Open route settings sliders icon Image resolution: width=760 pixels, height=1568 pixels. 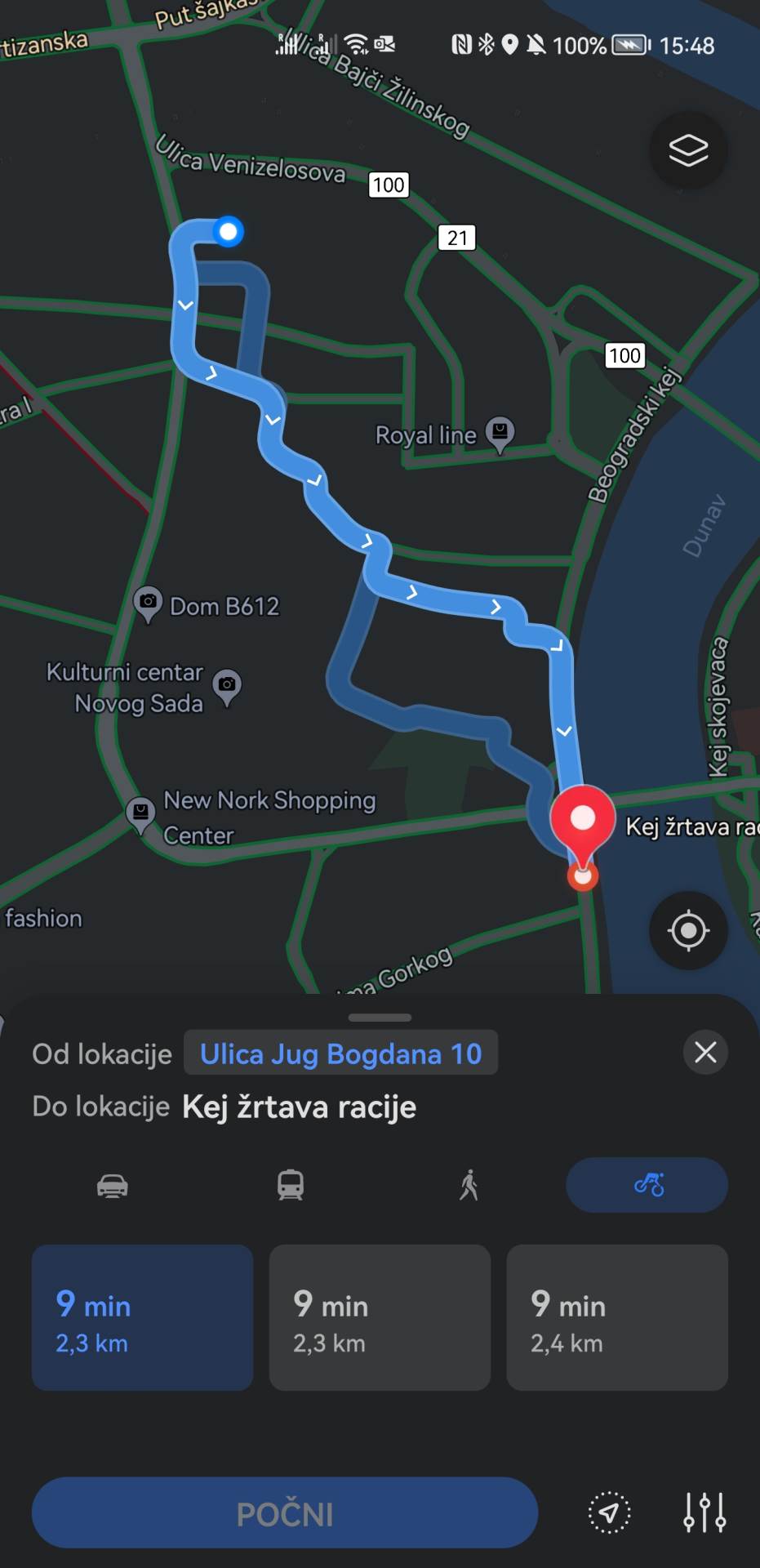click(704, 1513)
